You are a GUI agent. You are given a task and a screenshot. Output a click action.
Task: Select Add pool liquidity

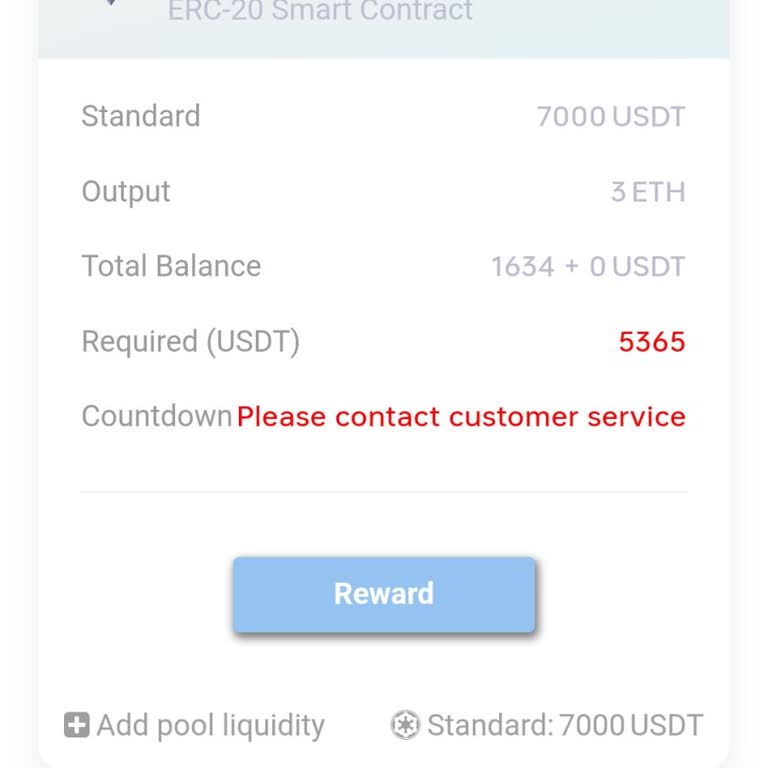coord(195,725)
